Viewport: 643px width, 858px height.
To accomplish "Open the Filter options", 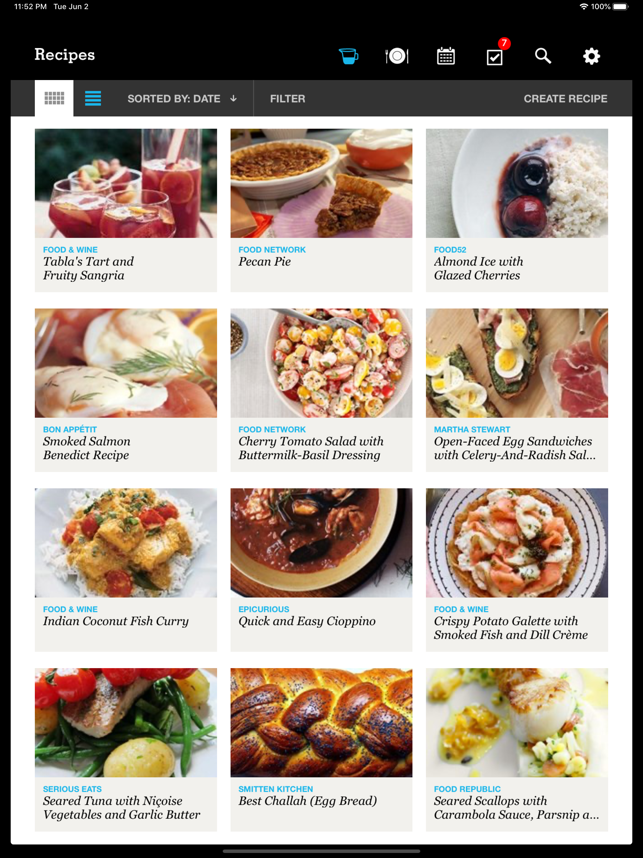I will (287, 99).
